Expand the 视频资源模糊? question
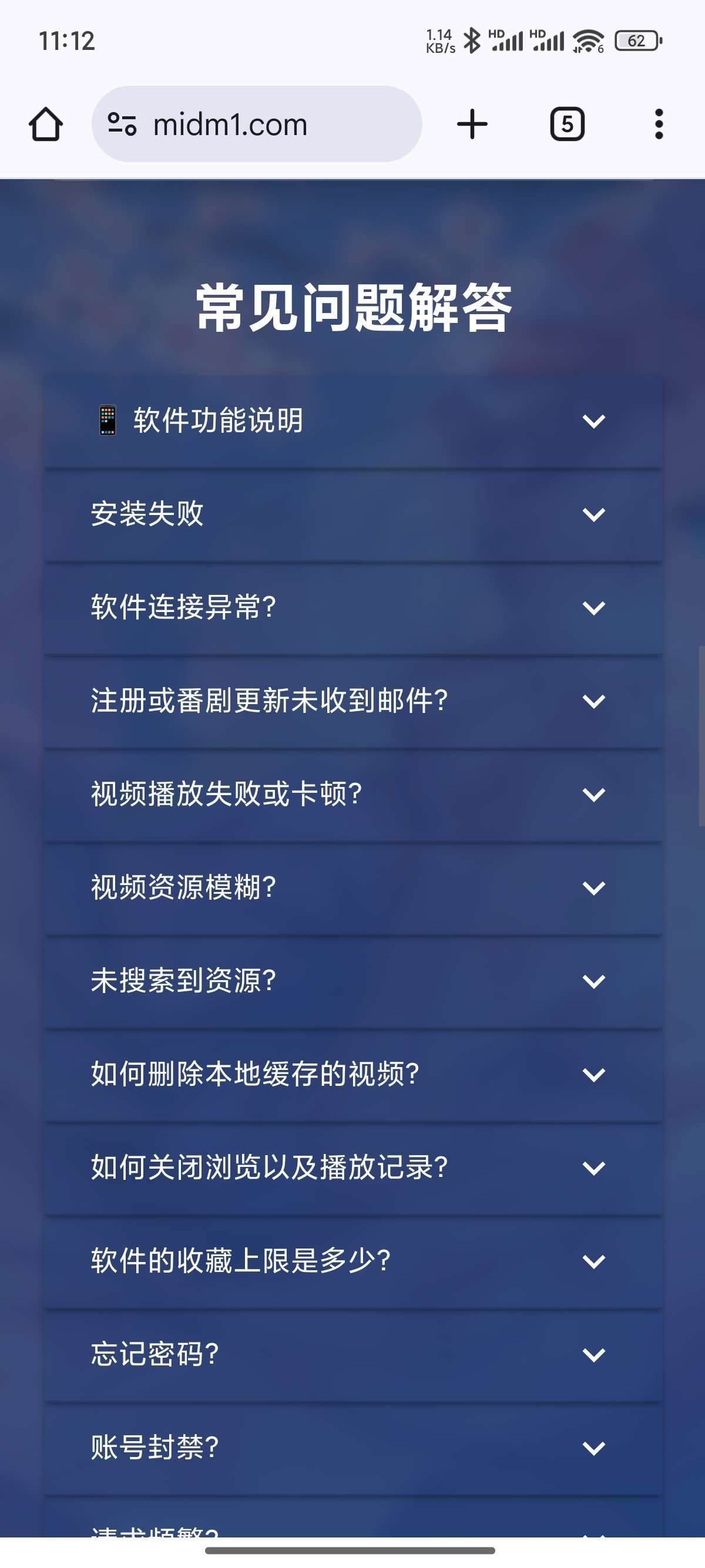 coord(353,887)
